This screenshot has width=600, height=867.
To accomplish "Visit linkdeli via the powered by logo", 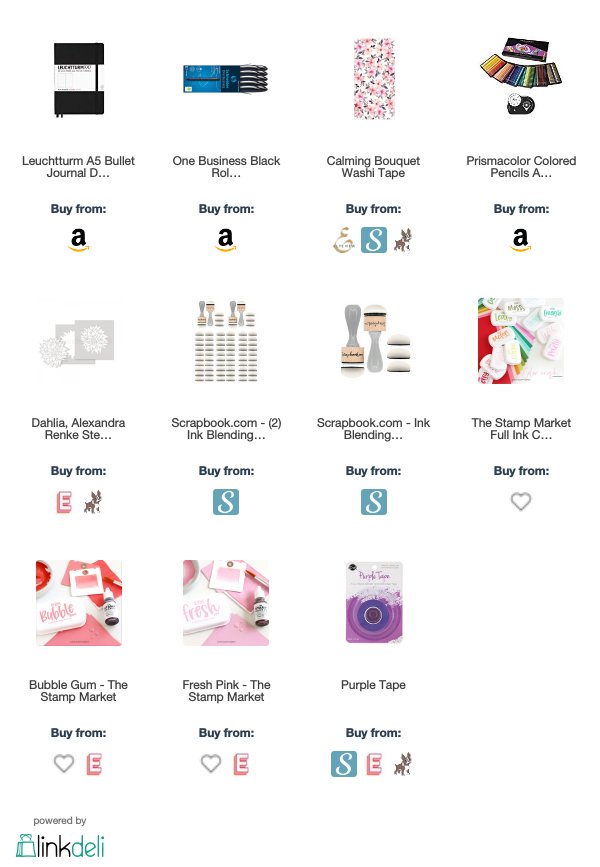I will 61,843.
